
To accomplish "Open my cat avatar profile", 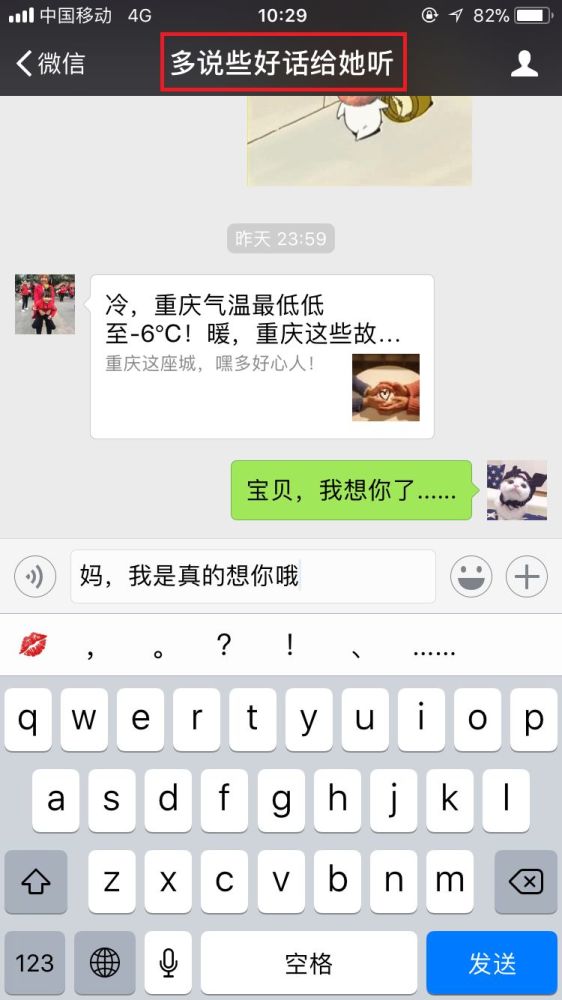I will pyautogui.click(x=517, y=490).
